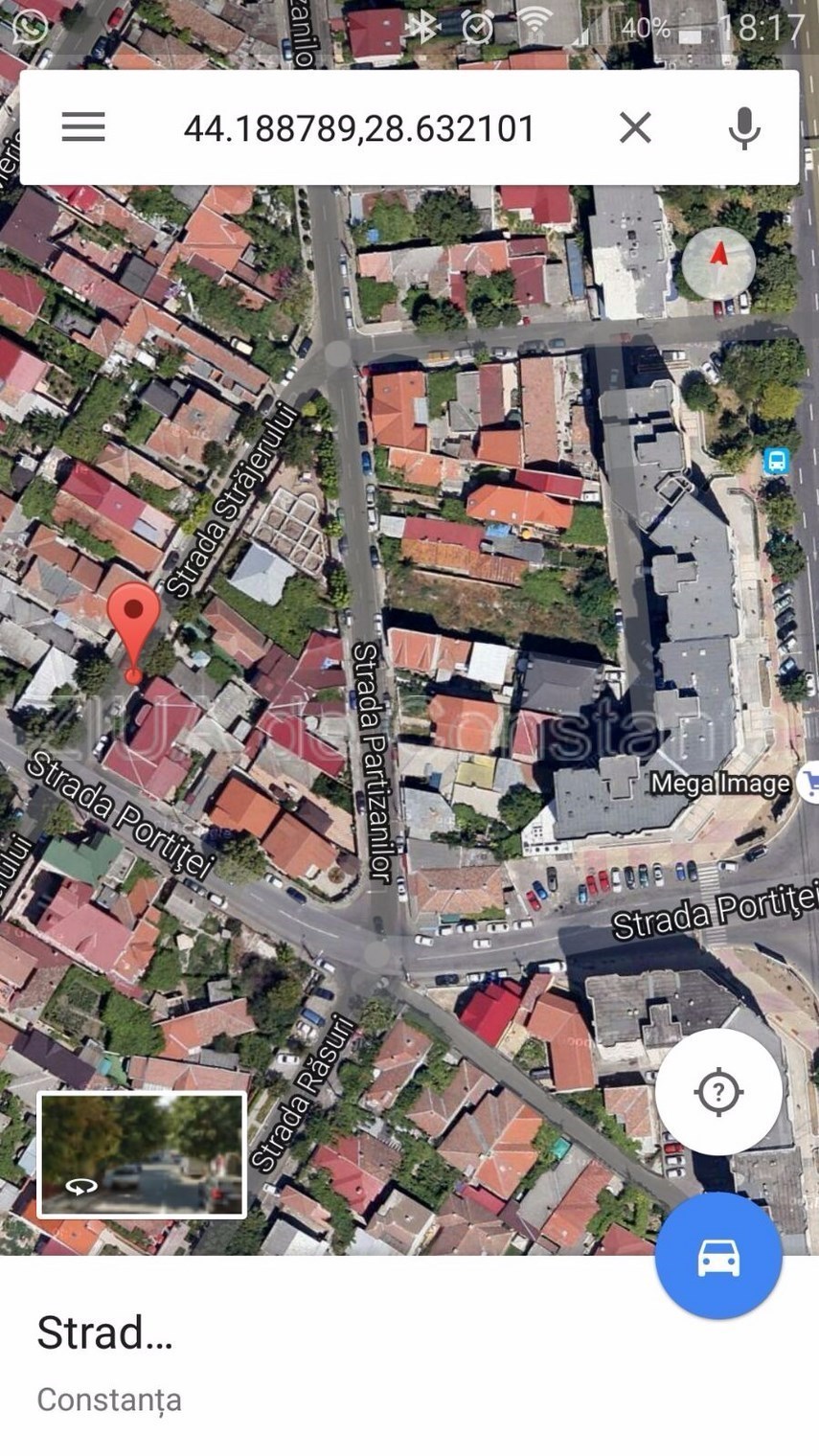Tap the blue bus stop icon

[x=776, y=461]
